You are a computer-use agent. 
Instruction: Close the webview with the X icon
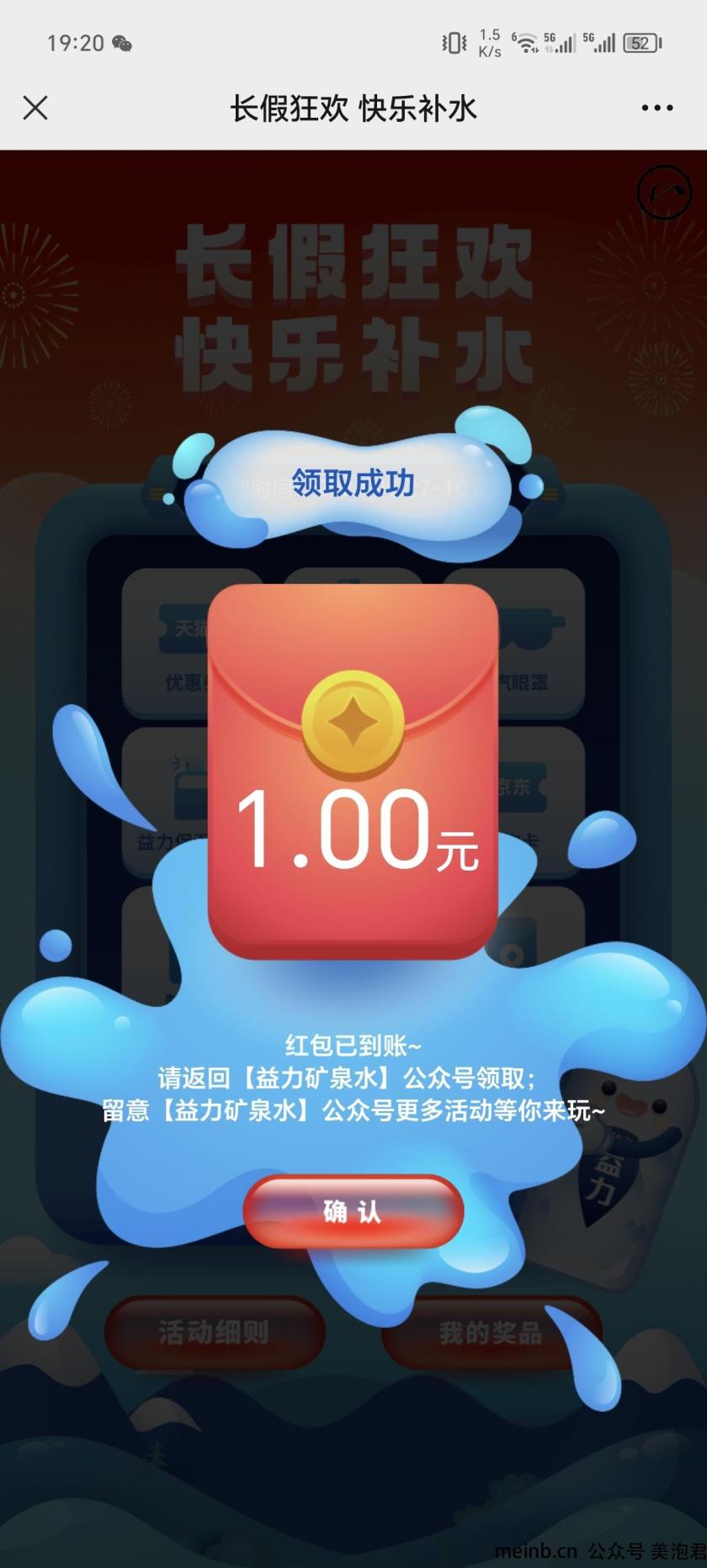point(35,108)
